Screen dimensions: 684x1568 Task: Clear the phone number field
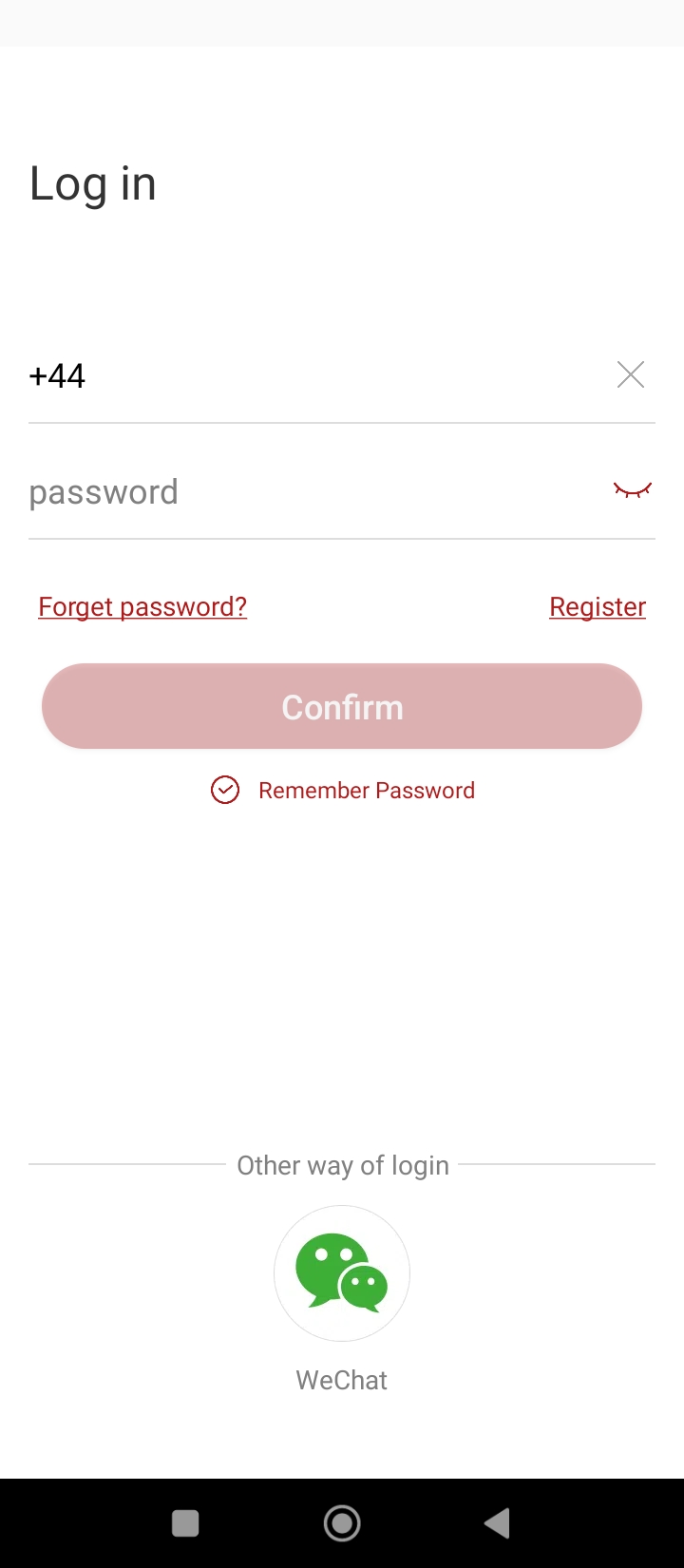point(631,375)
